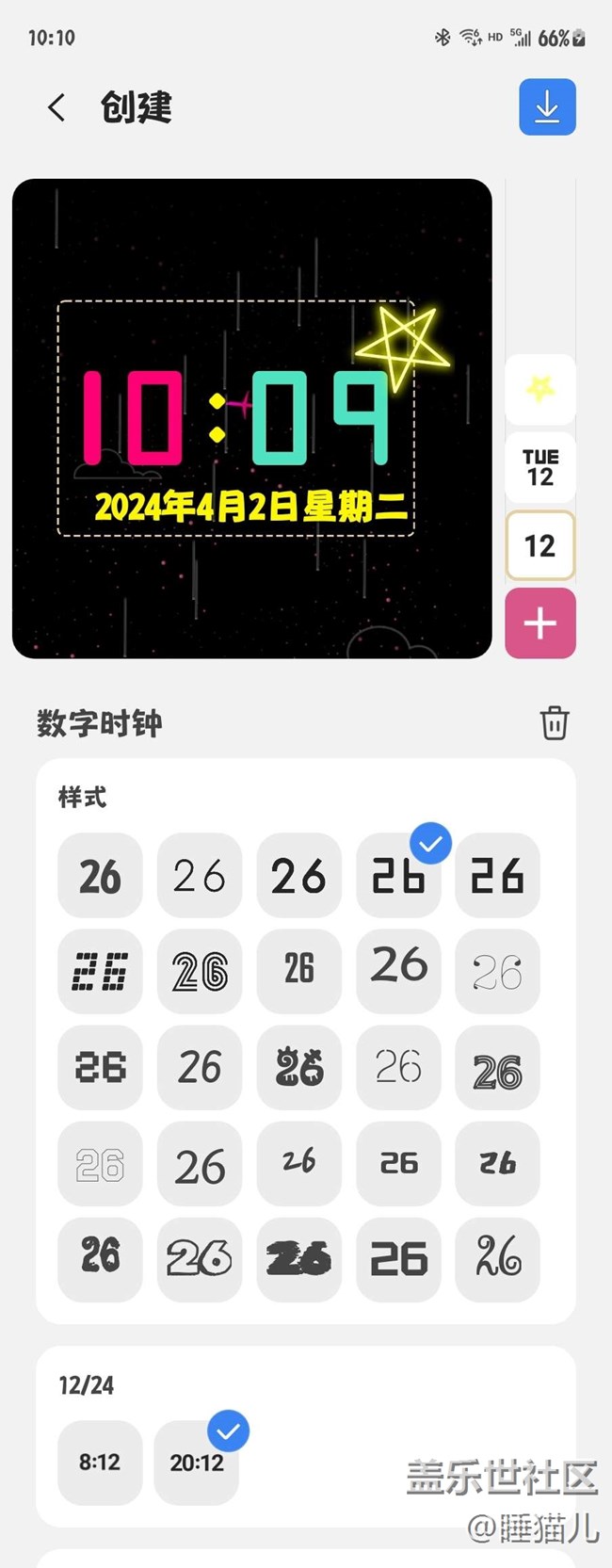Pick the checked digital 26 font style

click(398, 876)
